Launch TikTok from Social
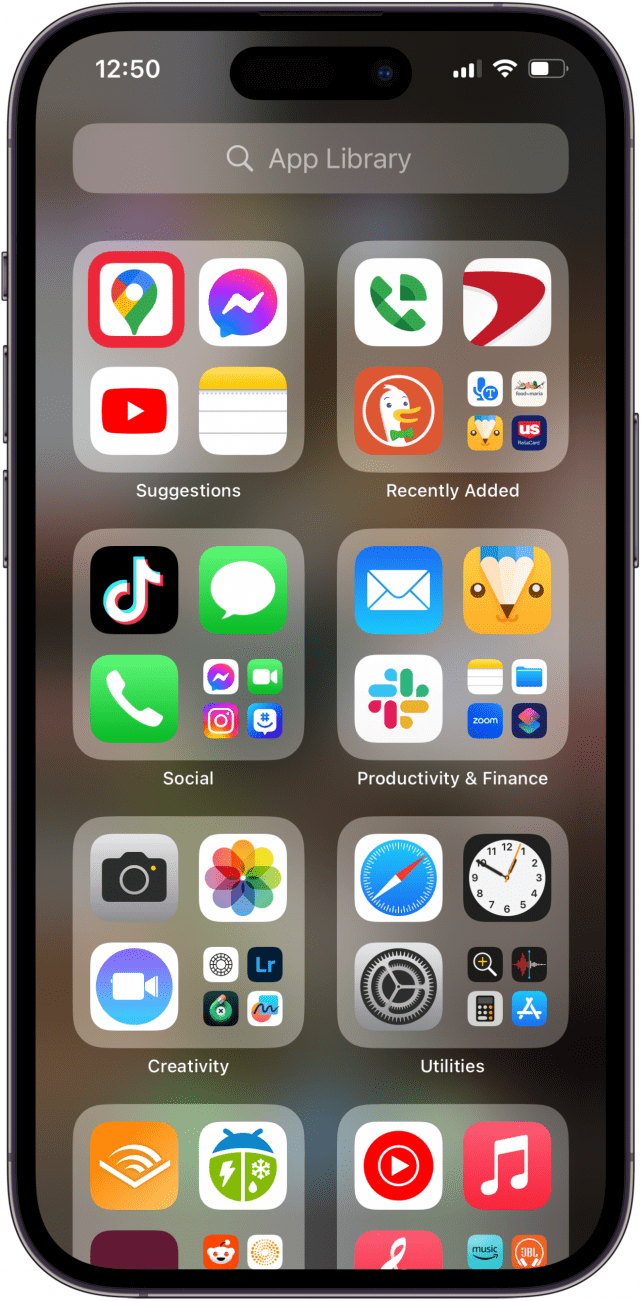The image size is (642, 1301). point(134,590)
